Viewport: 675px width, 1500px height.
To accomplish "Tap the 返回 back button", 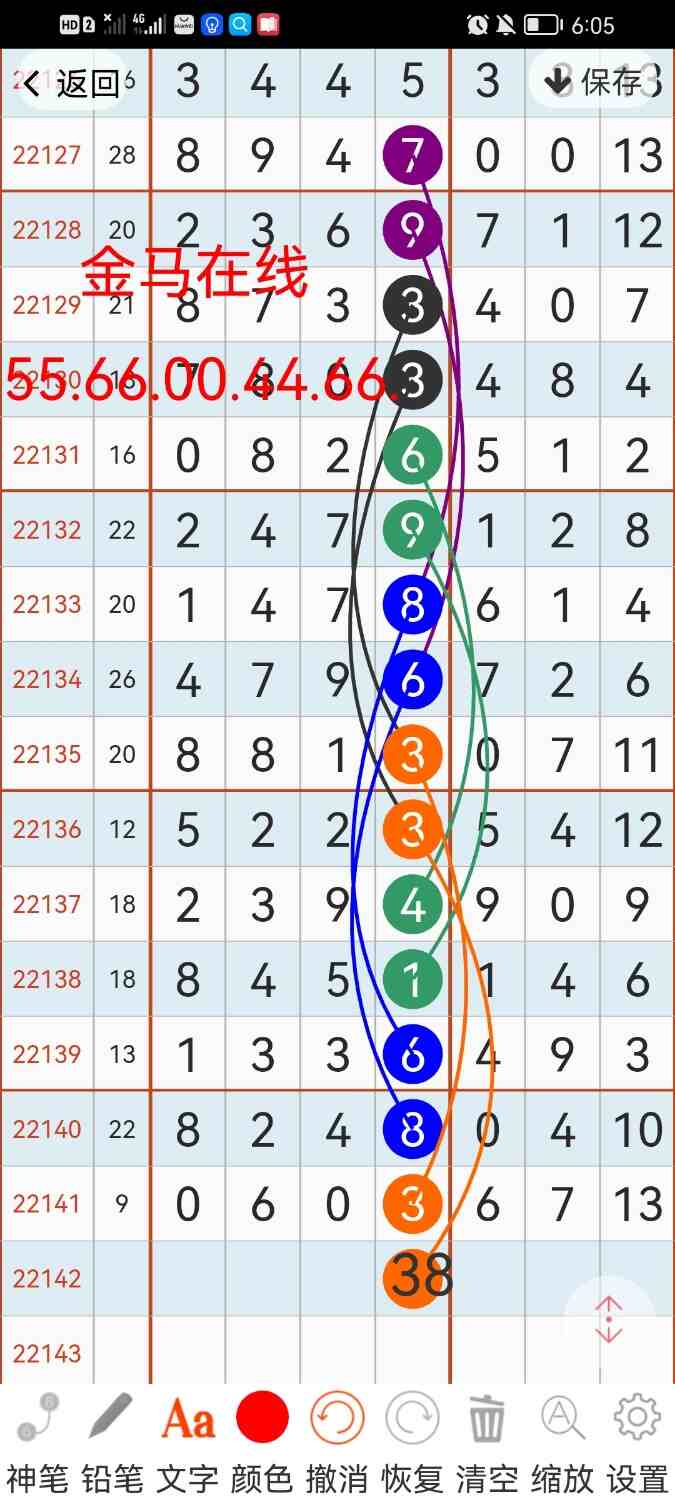I will 72,83.
